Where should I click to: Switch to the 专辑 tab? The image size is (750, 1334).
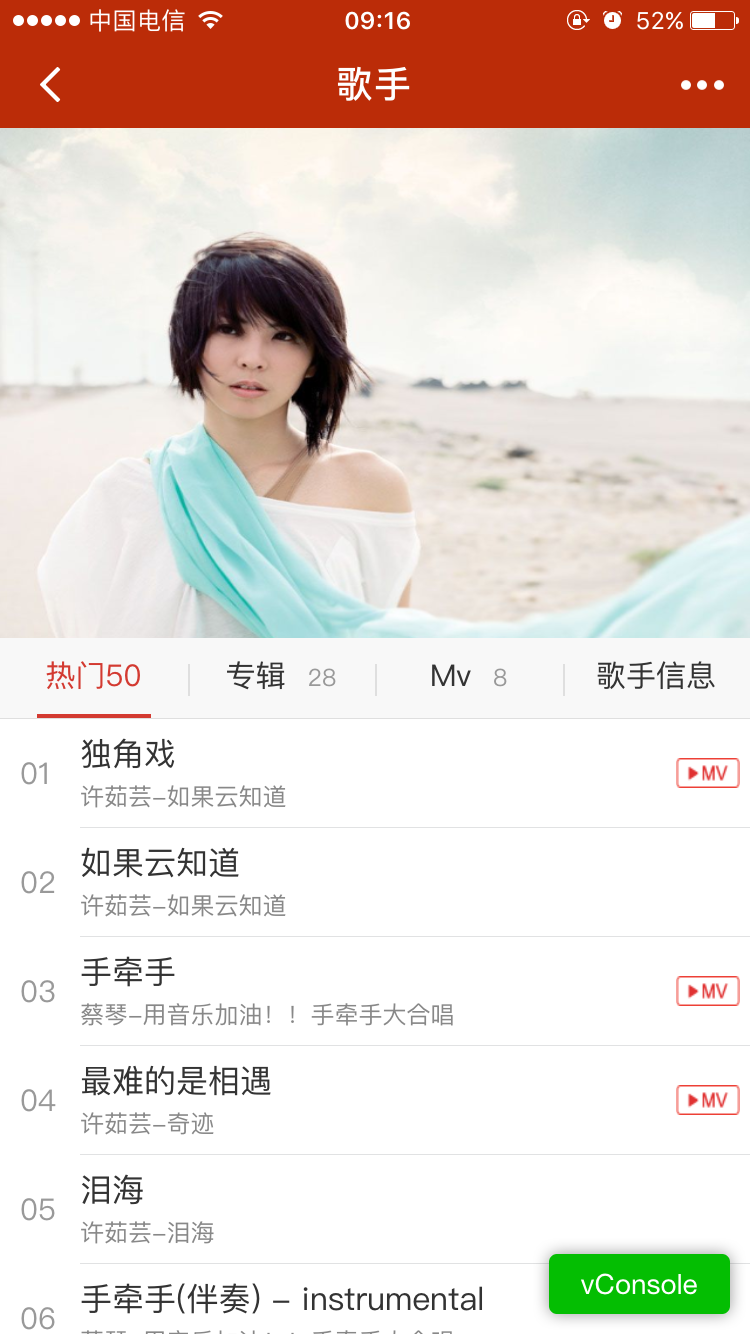pos(280,677)
